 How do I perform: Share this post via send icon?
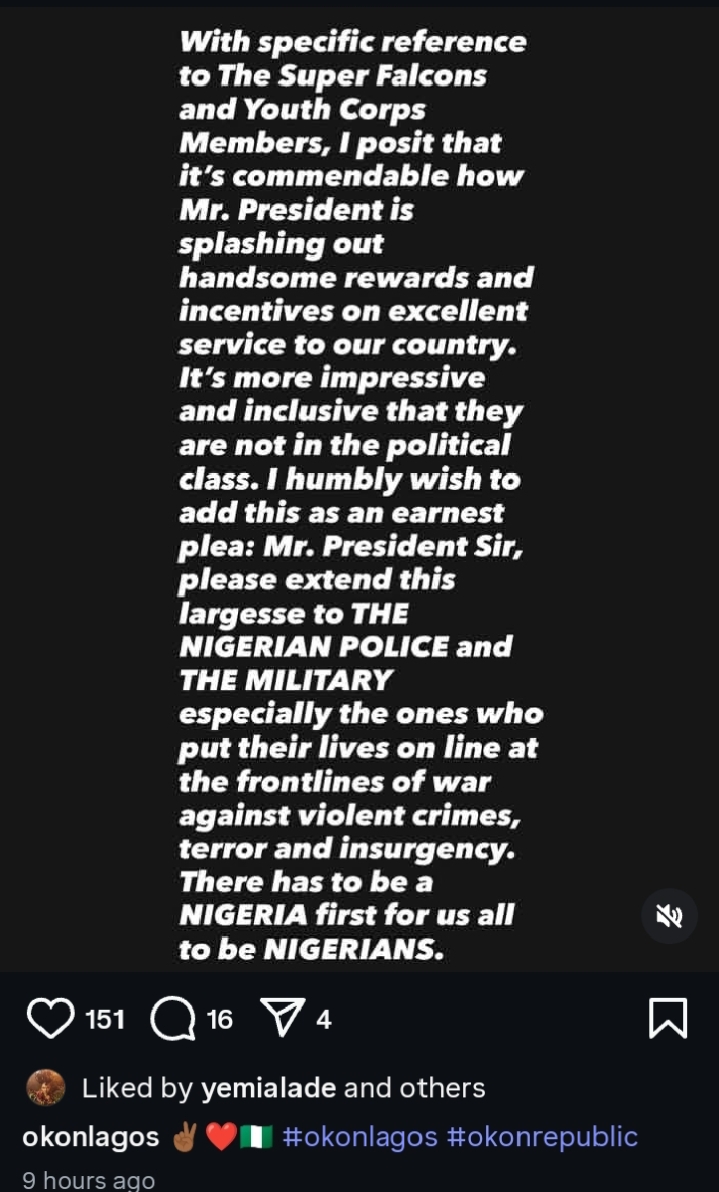[x=279, y=1019]
